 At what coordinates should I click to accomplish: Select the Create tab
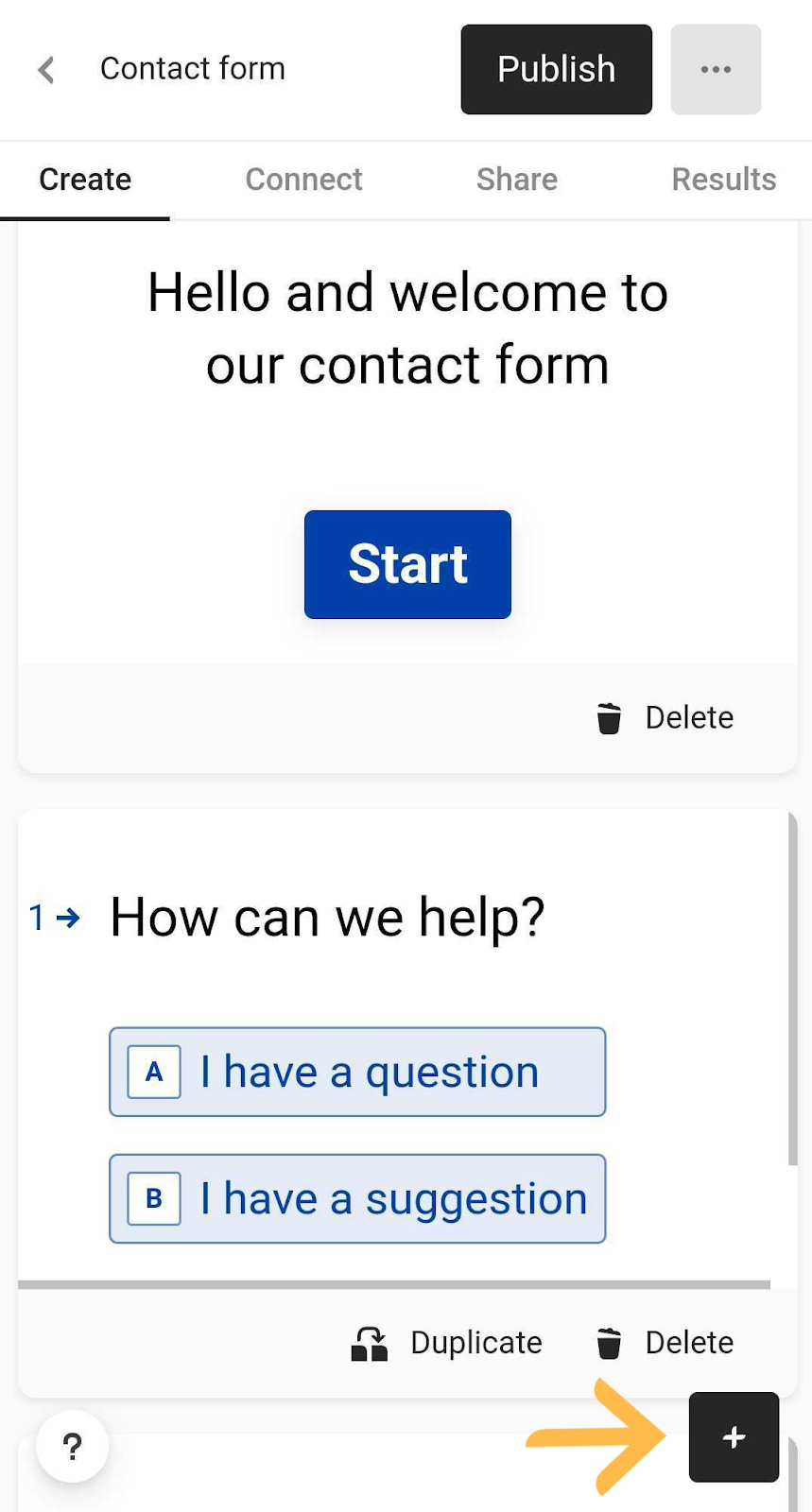point(85,180)
